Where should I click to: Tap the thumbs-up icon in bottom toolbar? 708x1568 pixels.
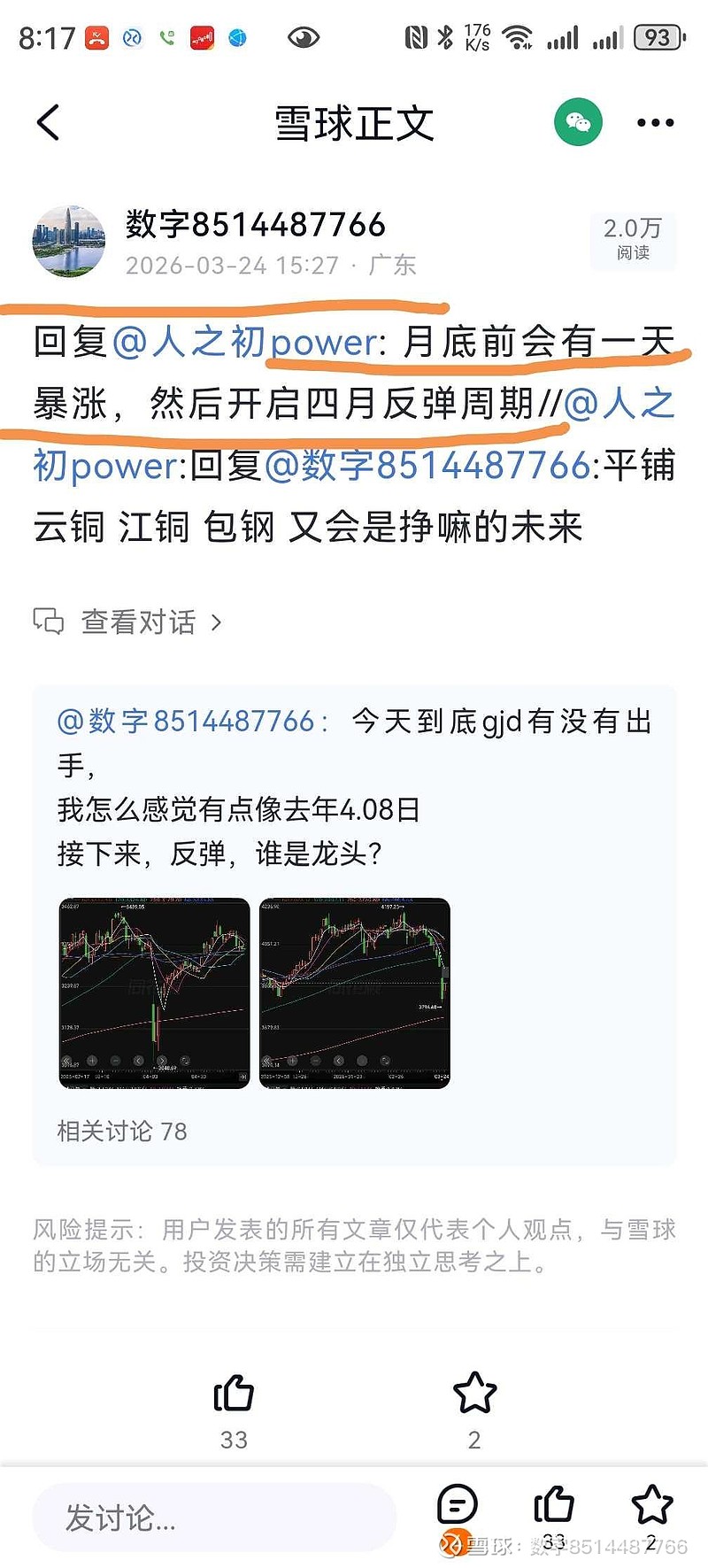tap(554, 1503)
